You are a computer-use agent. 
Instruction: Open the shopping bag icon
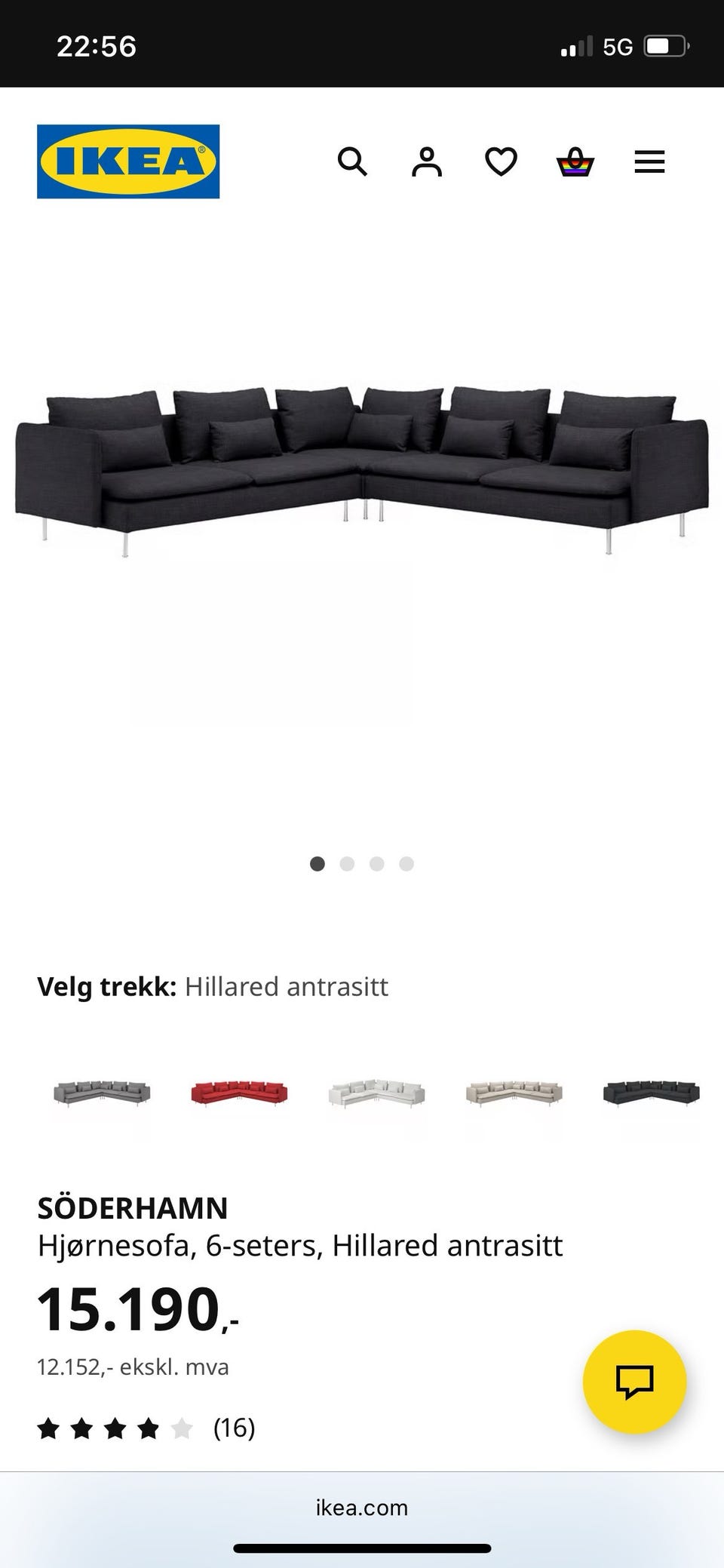(574, 161)
